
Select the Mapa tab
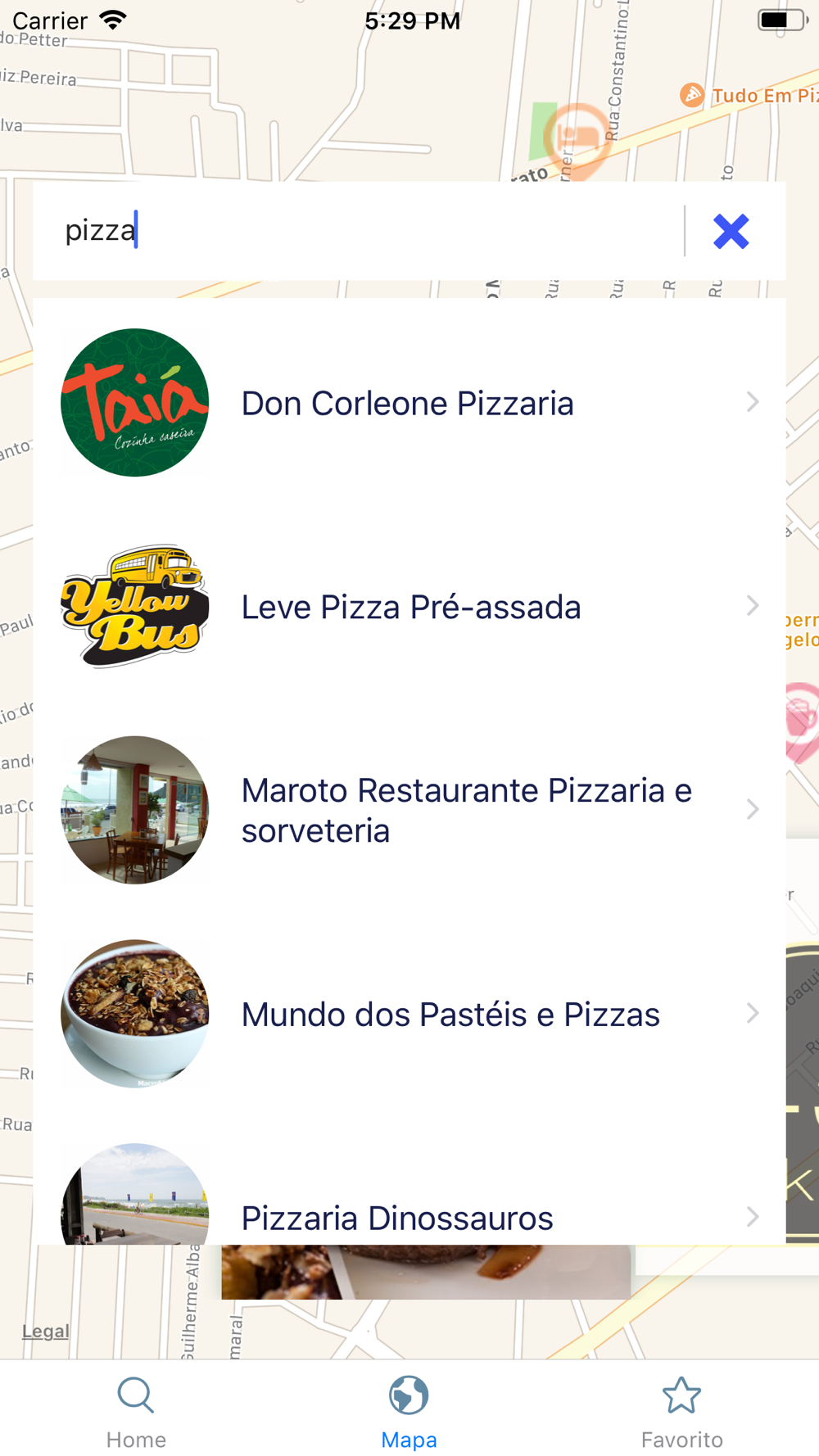pyautogui.click(x=409, y=1410)
